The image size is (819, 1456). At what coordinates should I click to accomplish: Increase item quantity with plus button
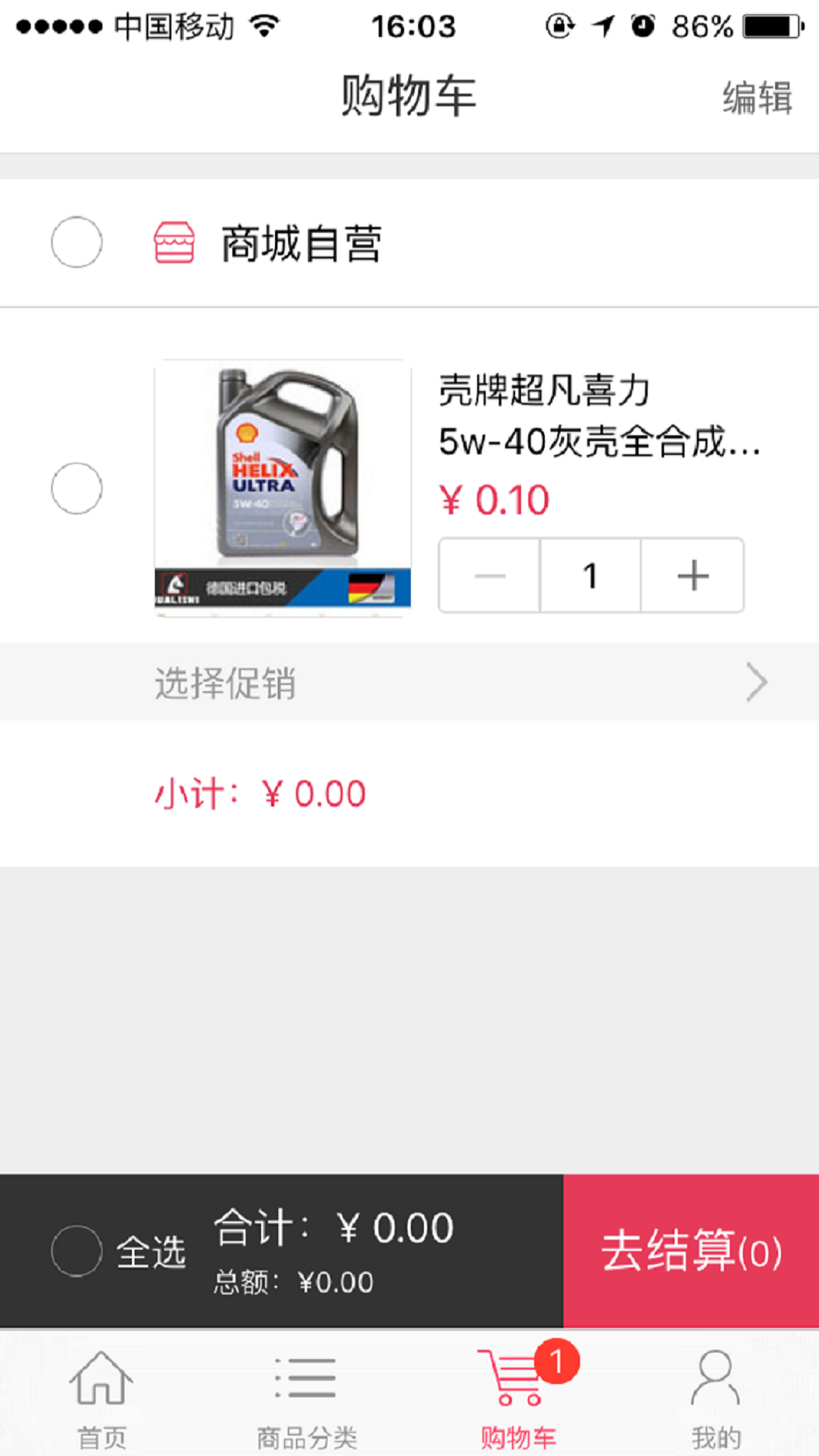pos(692,576)
